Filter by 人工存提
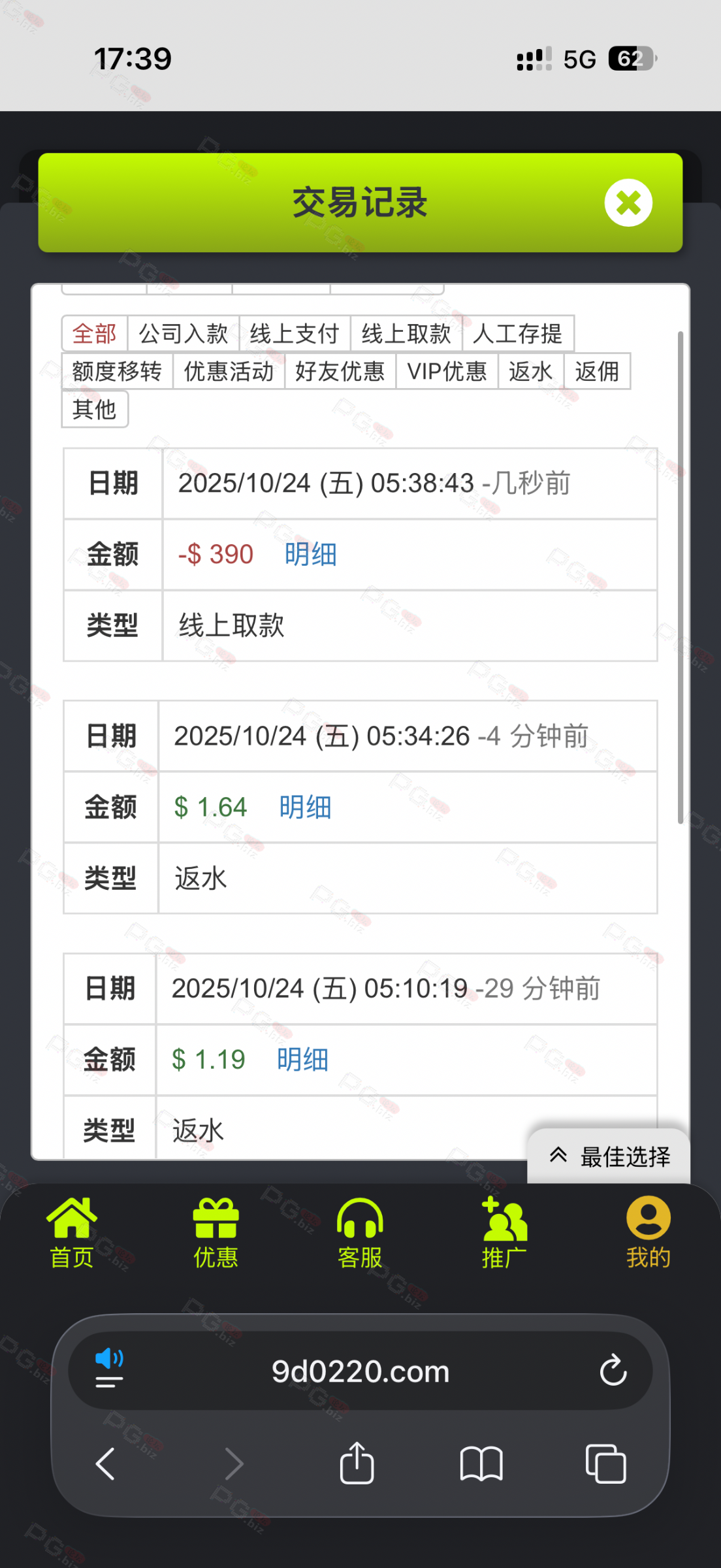This screenshot has width=721, height=1568. pos(518,334)
